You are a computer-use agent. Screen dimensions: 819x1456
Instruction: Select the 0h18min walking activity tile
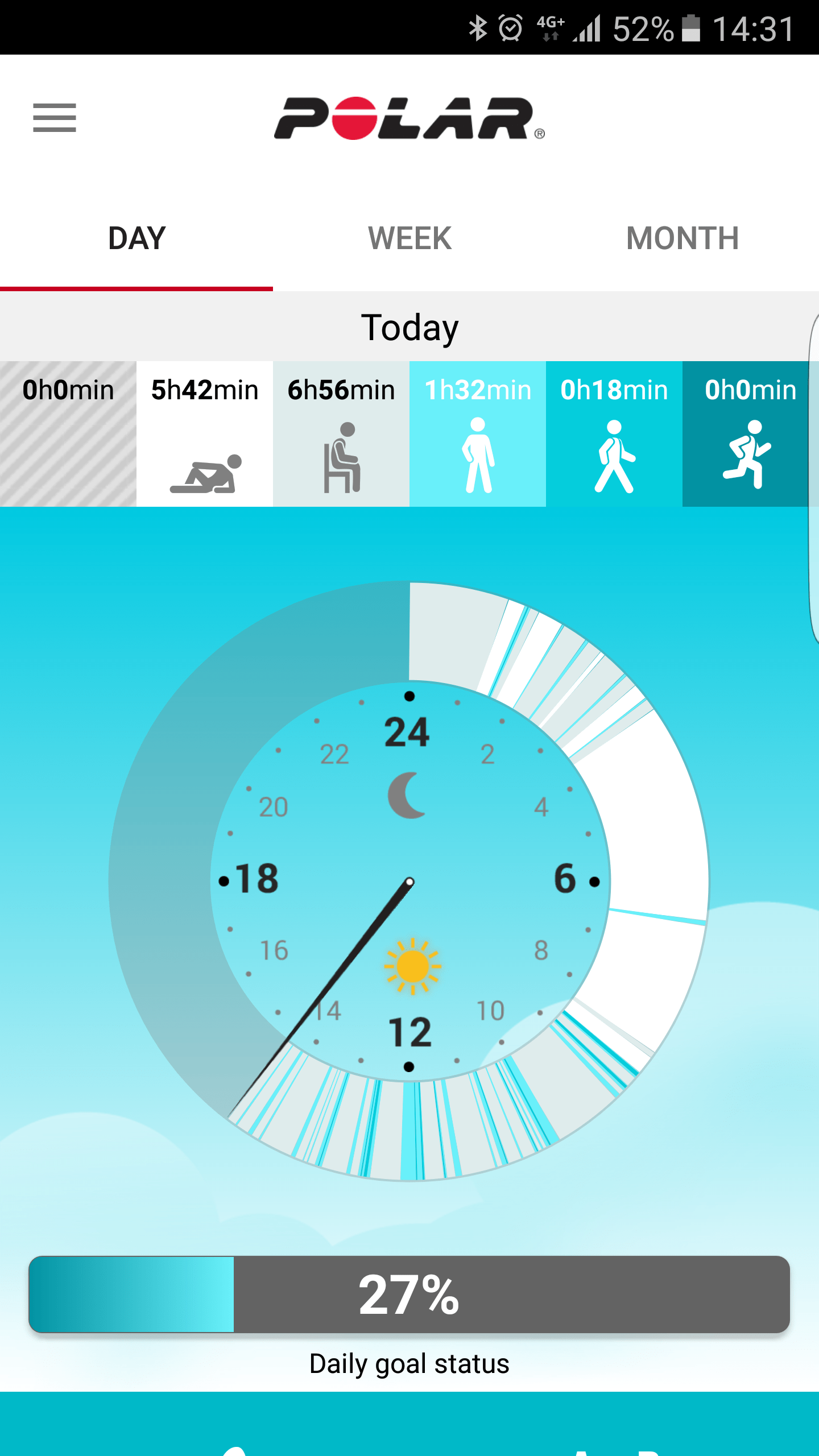(x=614, y=434)
